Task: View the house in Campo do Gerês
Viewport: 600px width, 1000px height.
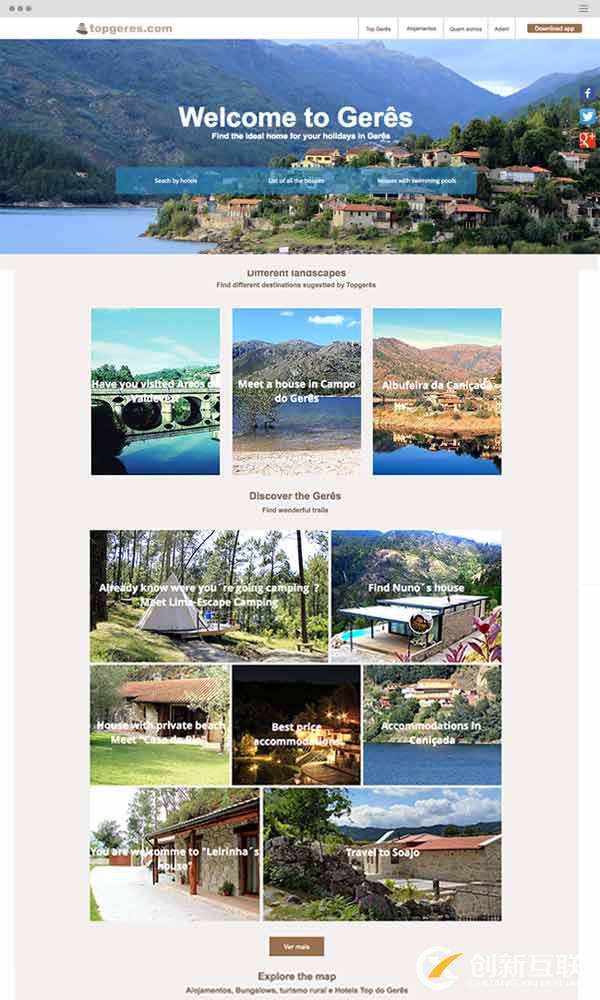Action: pos(297,391)
